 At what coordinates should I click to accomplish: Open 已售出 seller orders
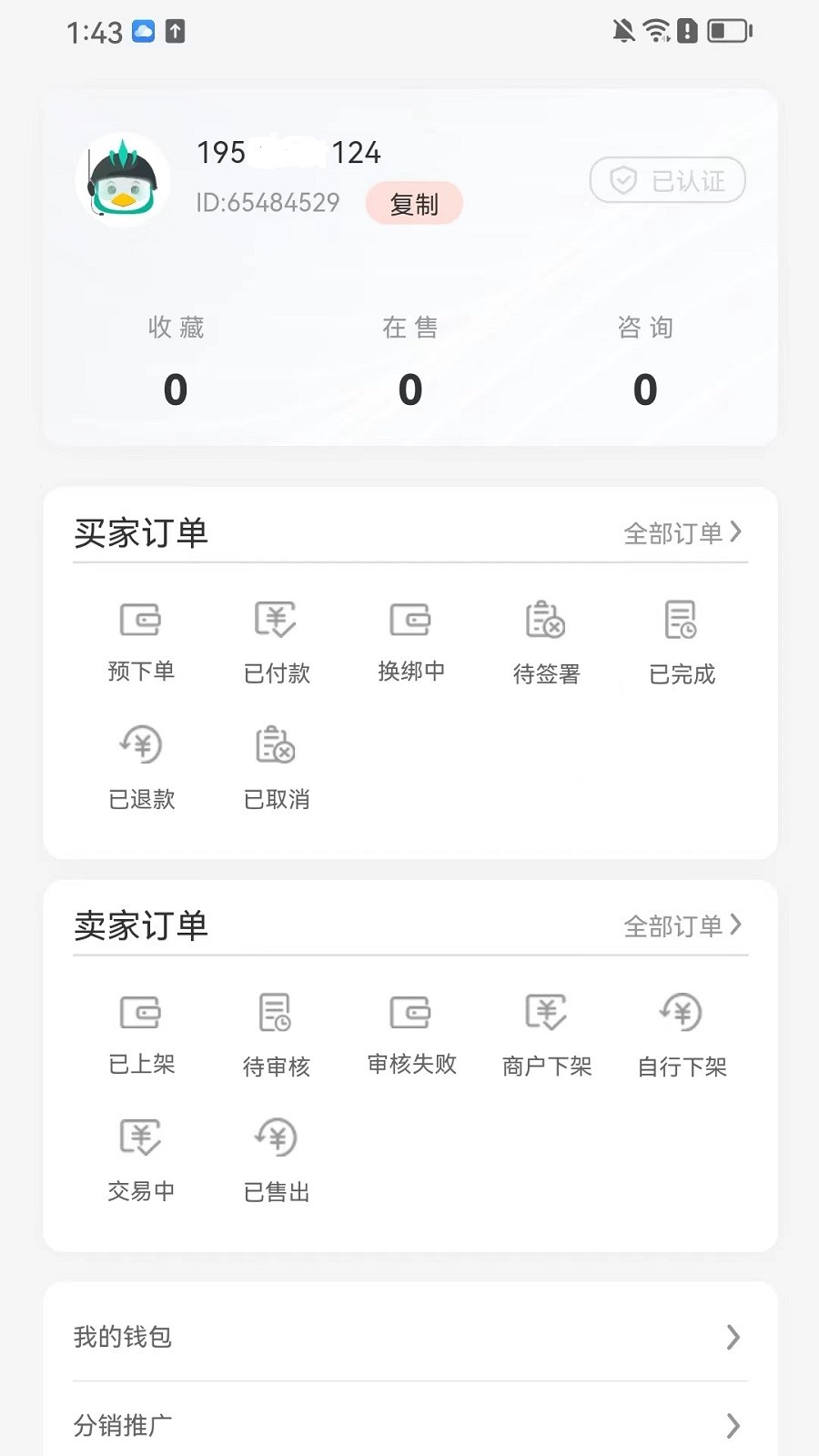(x=277, y=1159)
